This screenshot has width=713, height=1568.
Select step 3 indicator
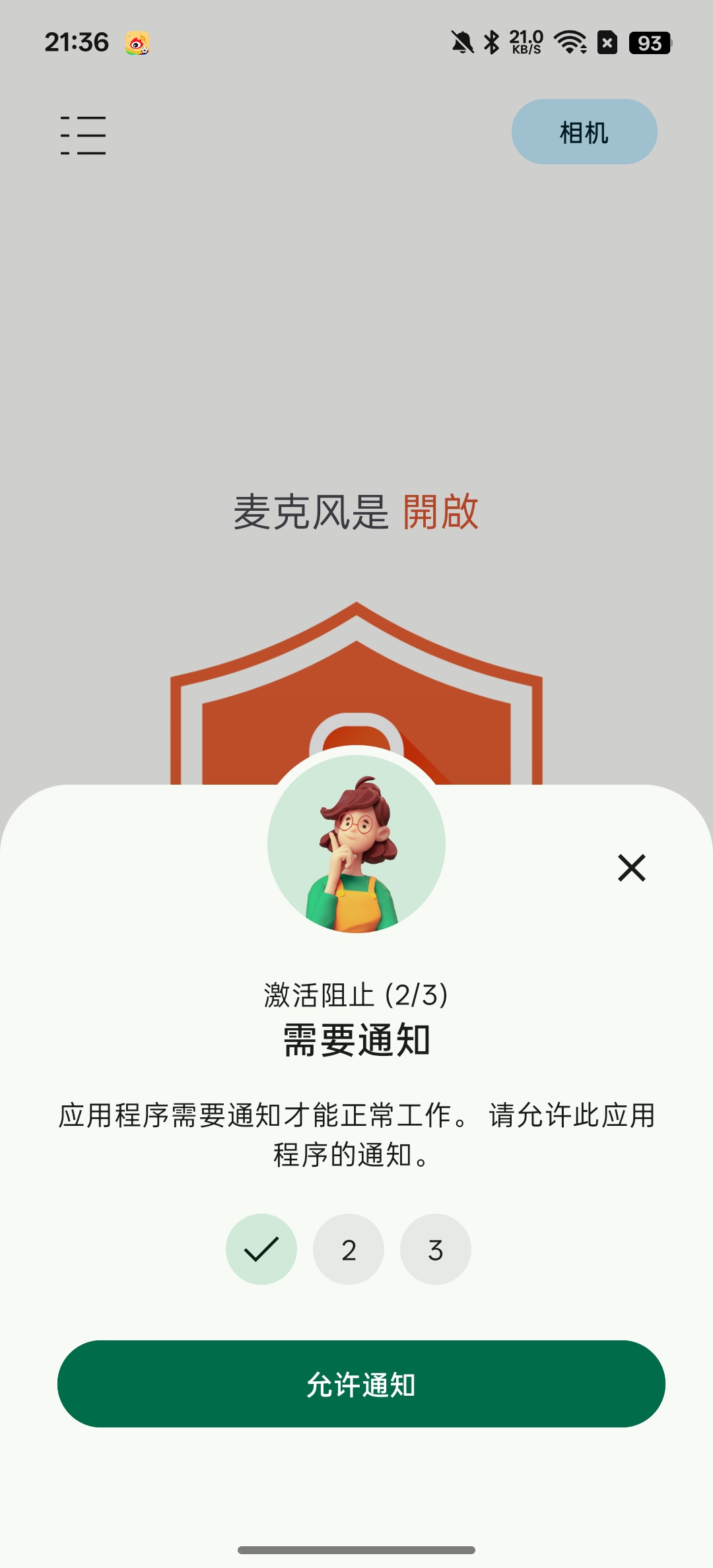pos(436,1249)
